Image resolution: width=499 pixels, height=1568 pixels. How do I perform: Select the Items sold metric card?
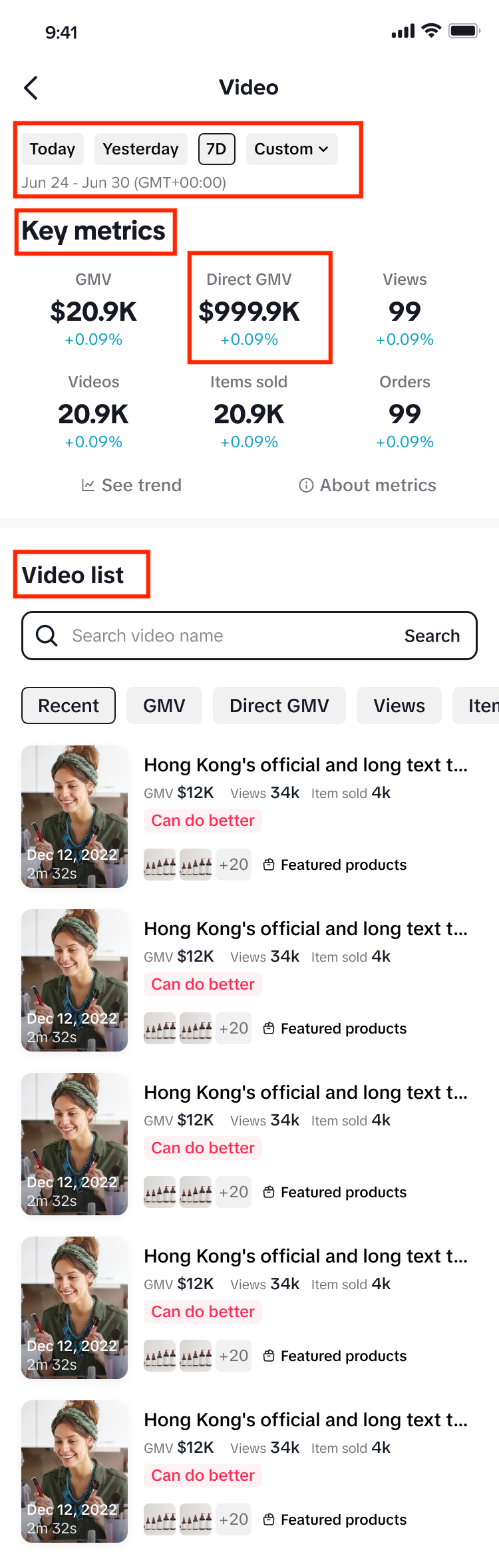click(x=249, y=411)
